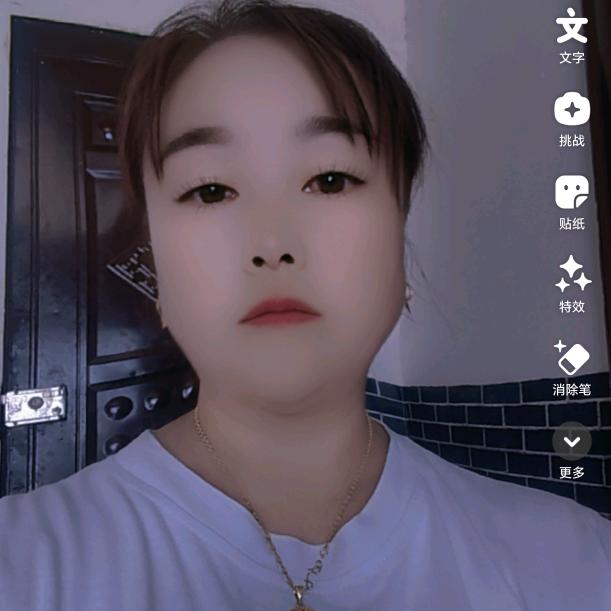The height and width of the screenshot is (611, 611).
Task: Select the 消除笔 eraser tool
Action: (572, 368)
